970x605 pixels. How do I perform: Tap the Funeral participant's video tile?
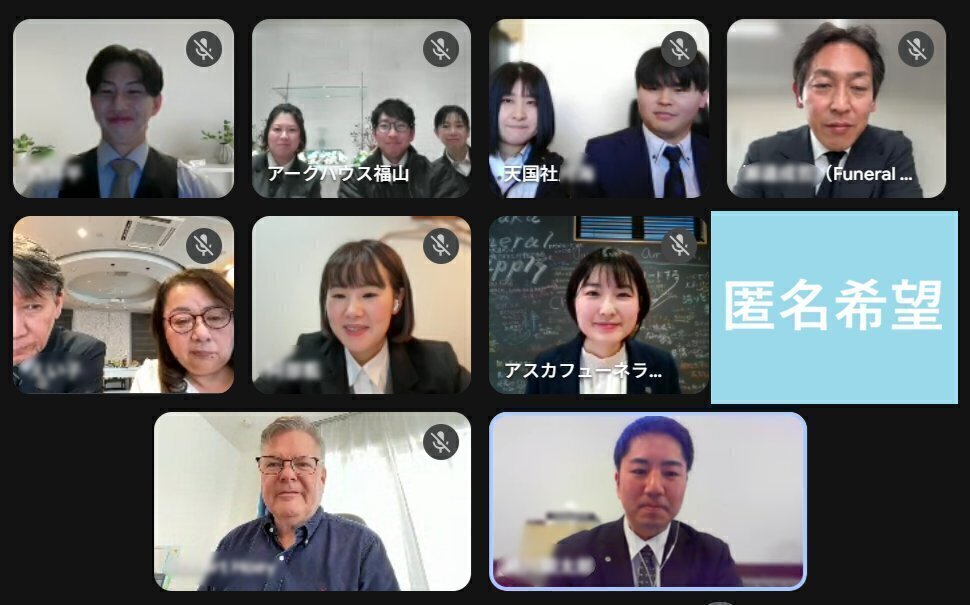tap(836, 110)
